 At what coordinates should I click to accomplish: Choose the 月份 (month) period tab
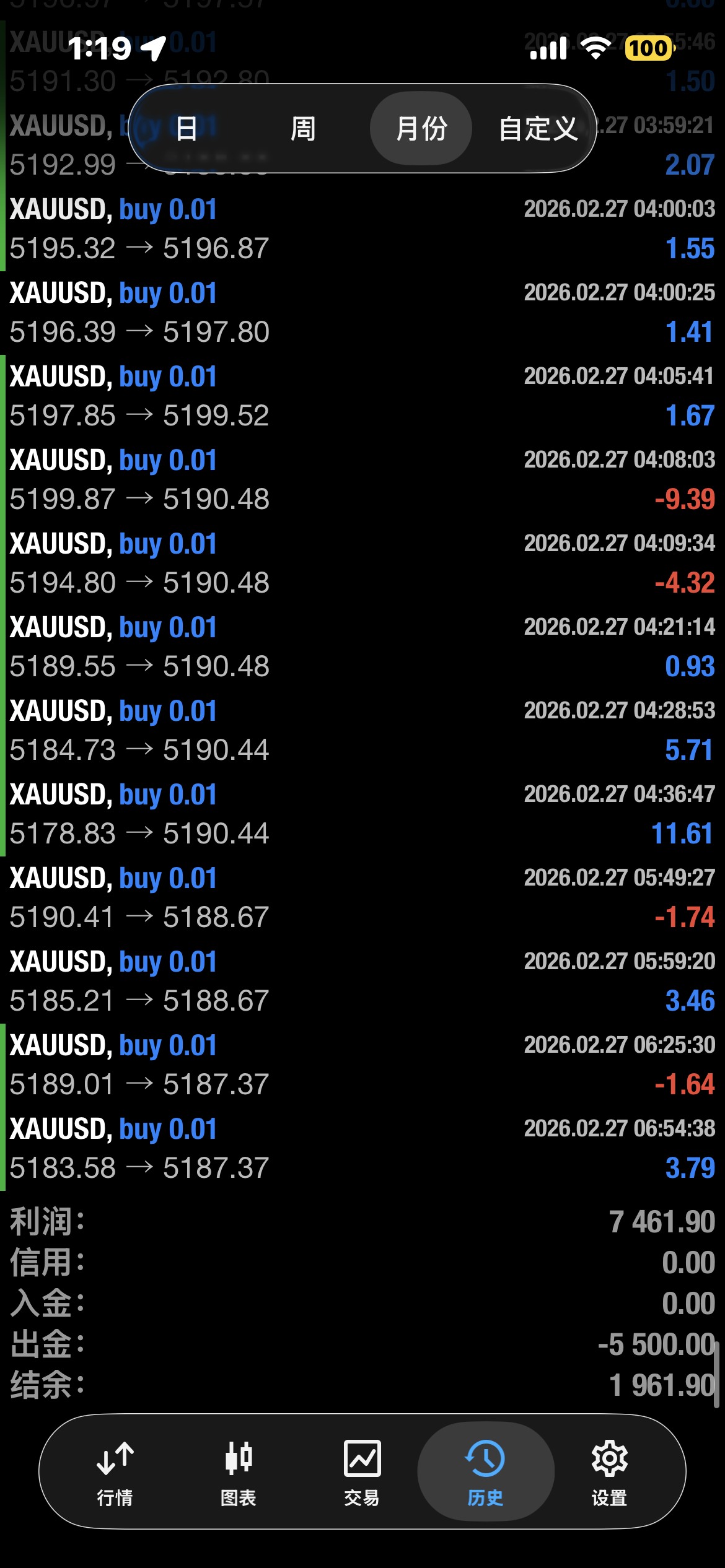[x=421, y=129]
